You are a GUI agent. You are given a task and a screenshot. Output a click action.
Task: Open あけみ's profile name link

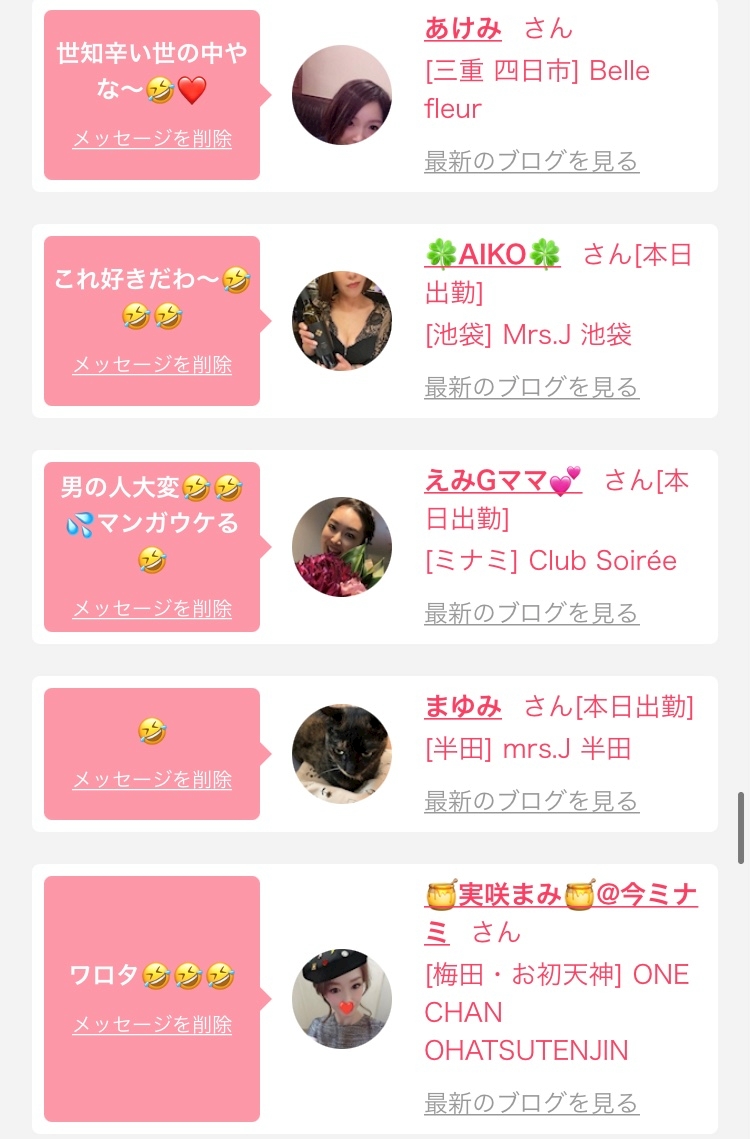coord(463,29)
